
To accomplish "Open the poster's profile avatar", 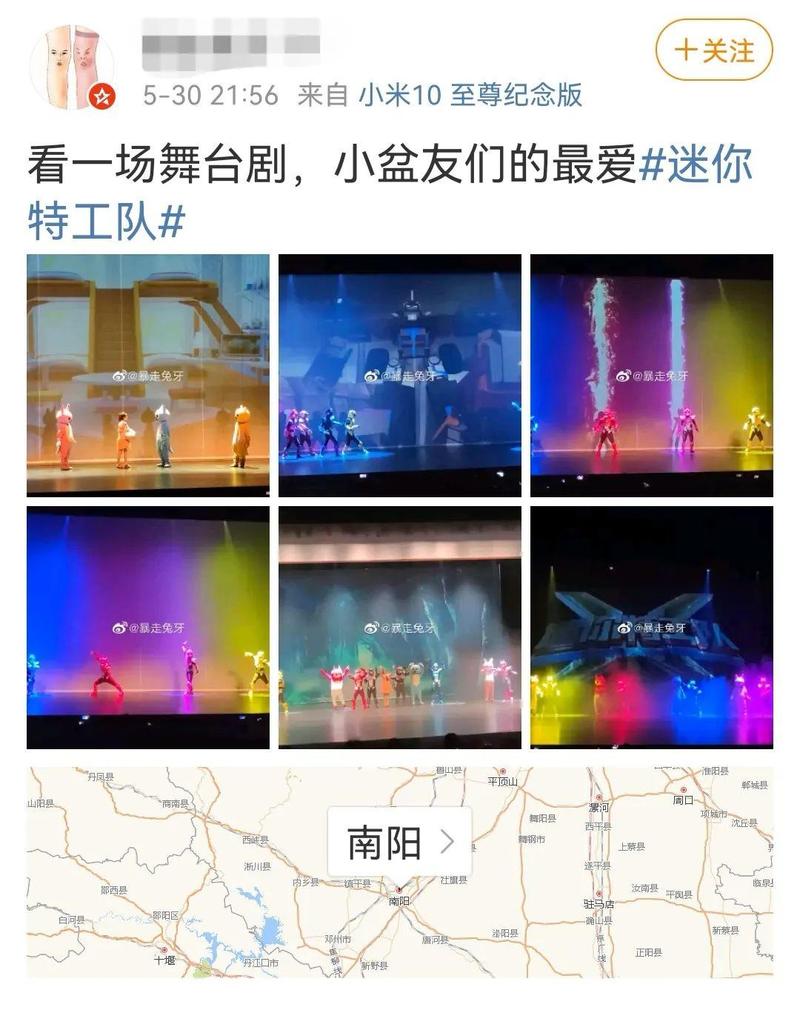I will pos(72,65).
